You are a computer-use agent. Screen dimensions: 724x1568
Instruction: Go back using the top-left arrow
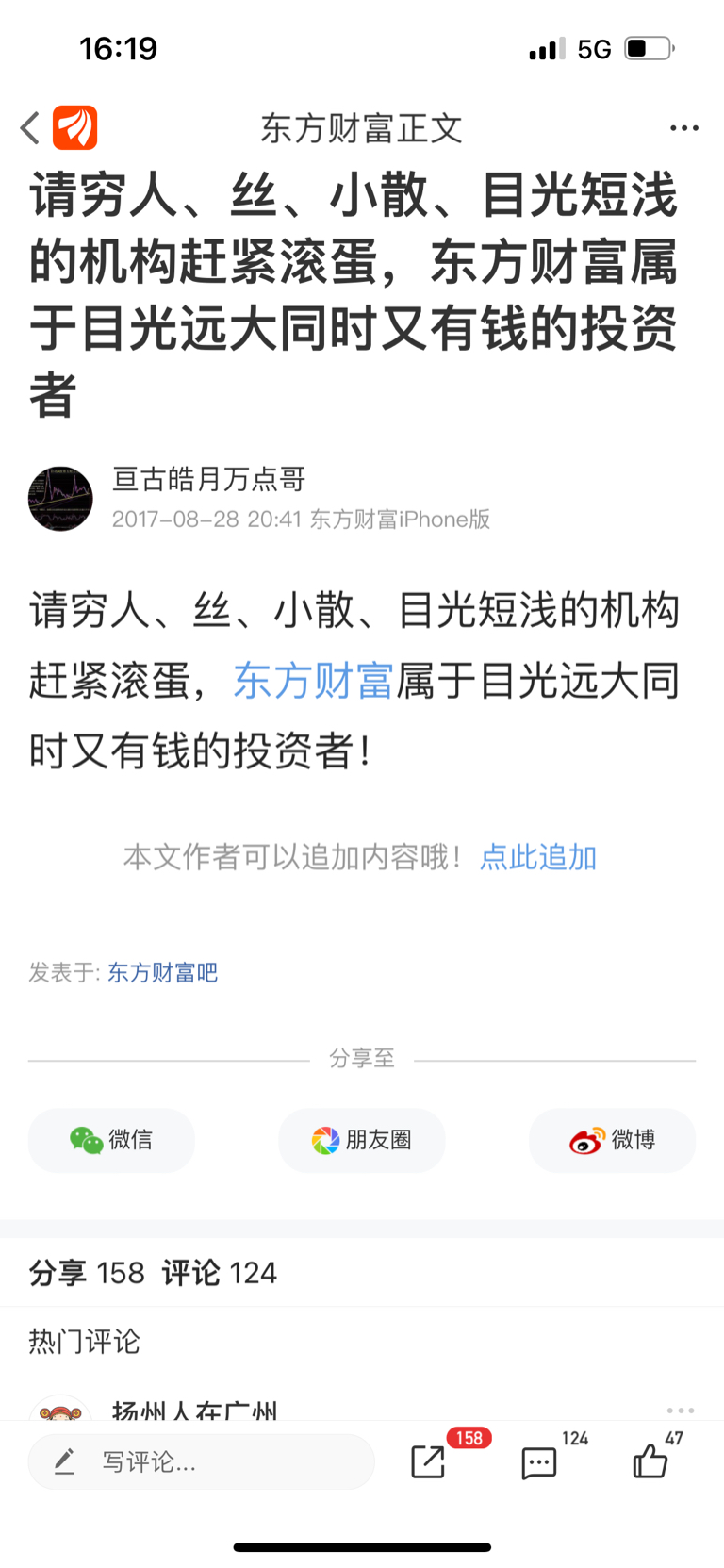[x=30, y=128]
